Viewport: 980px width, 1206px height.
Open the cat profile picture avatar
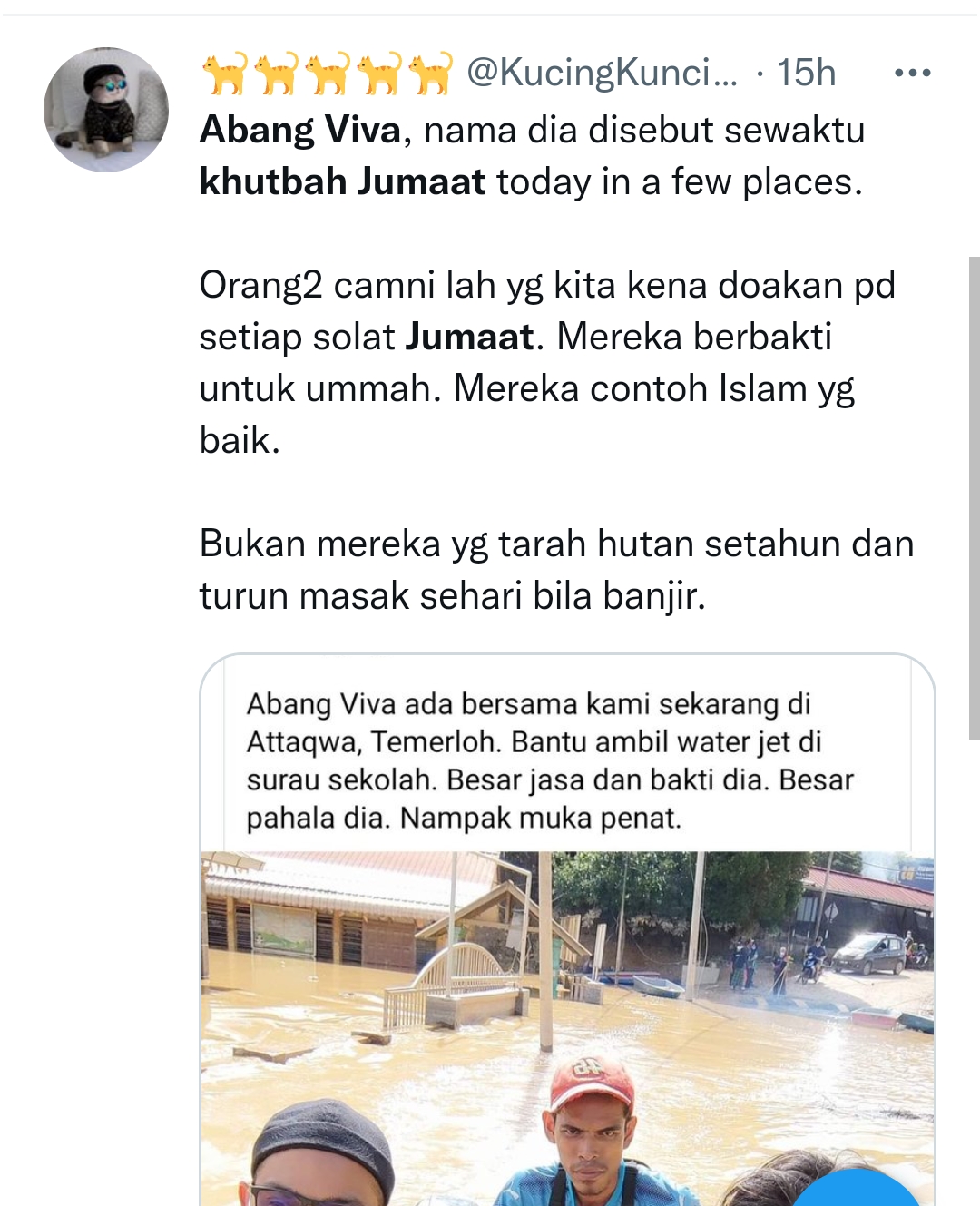(106, 110)
